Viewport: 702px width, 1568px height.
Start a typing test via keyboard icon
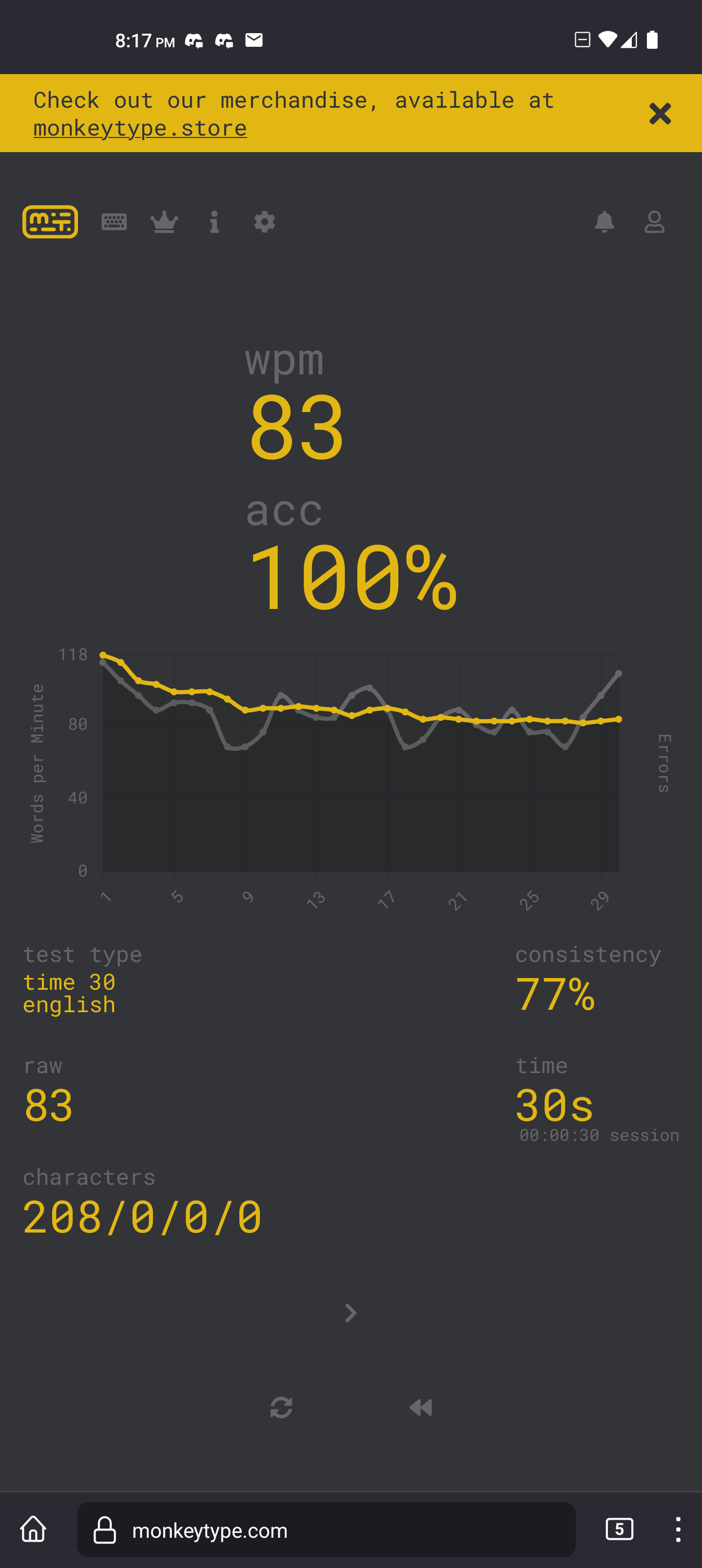(x=114, y=222)
